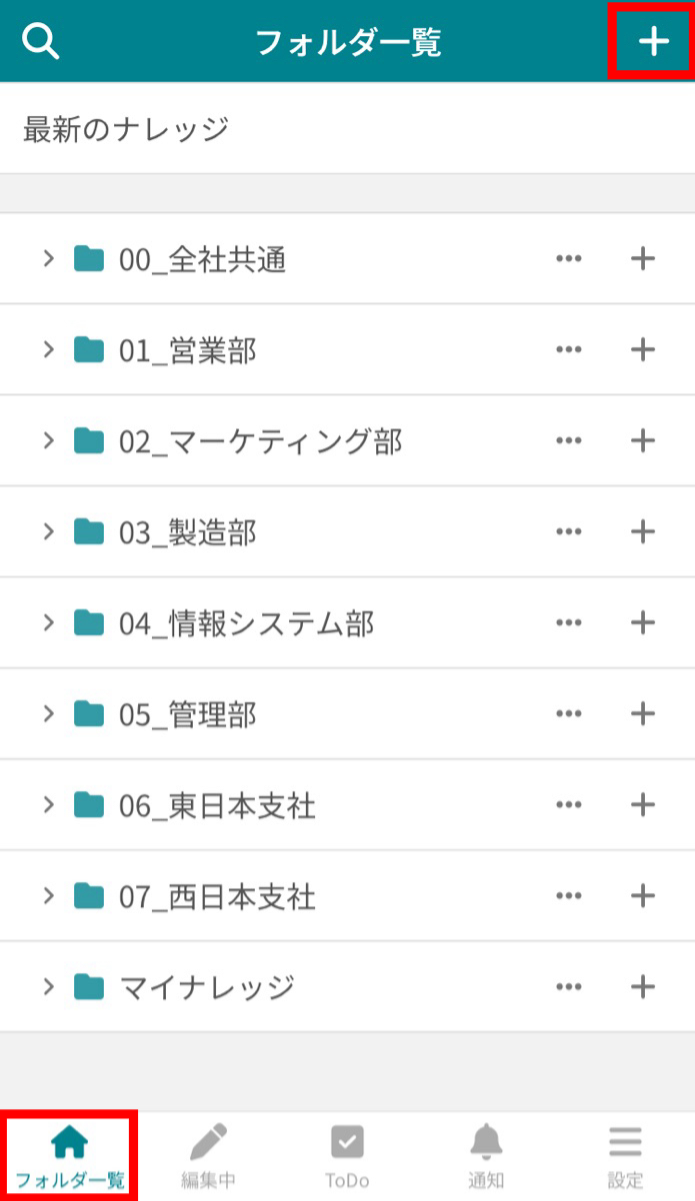Viewport: 695px width, 1201px height.
Task: Switch to the 通知 tab
Action: [486, 1155]
